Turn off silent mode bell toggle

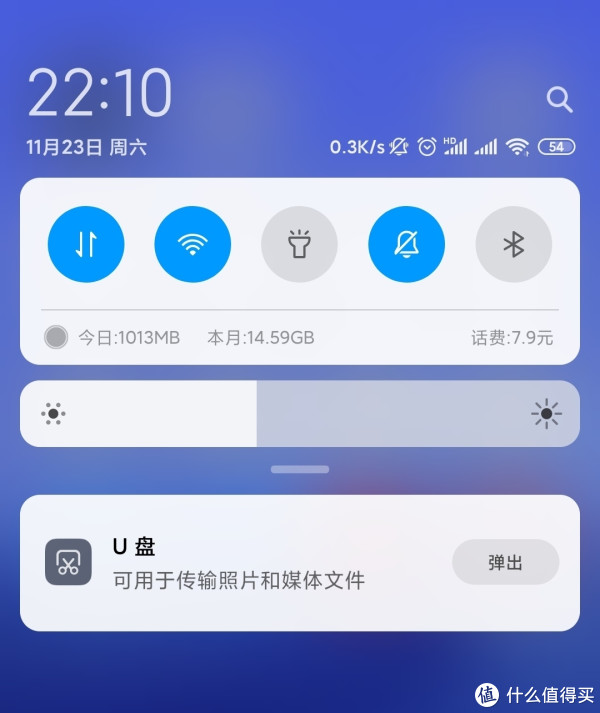coord(406,245)
